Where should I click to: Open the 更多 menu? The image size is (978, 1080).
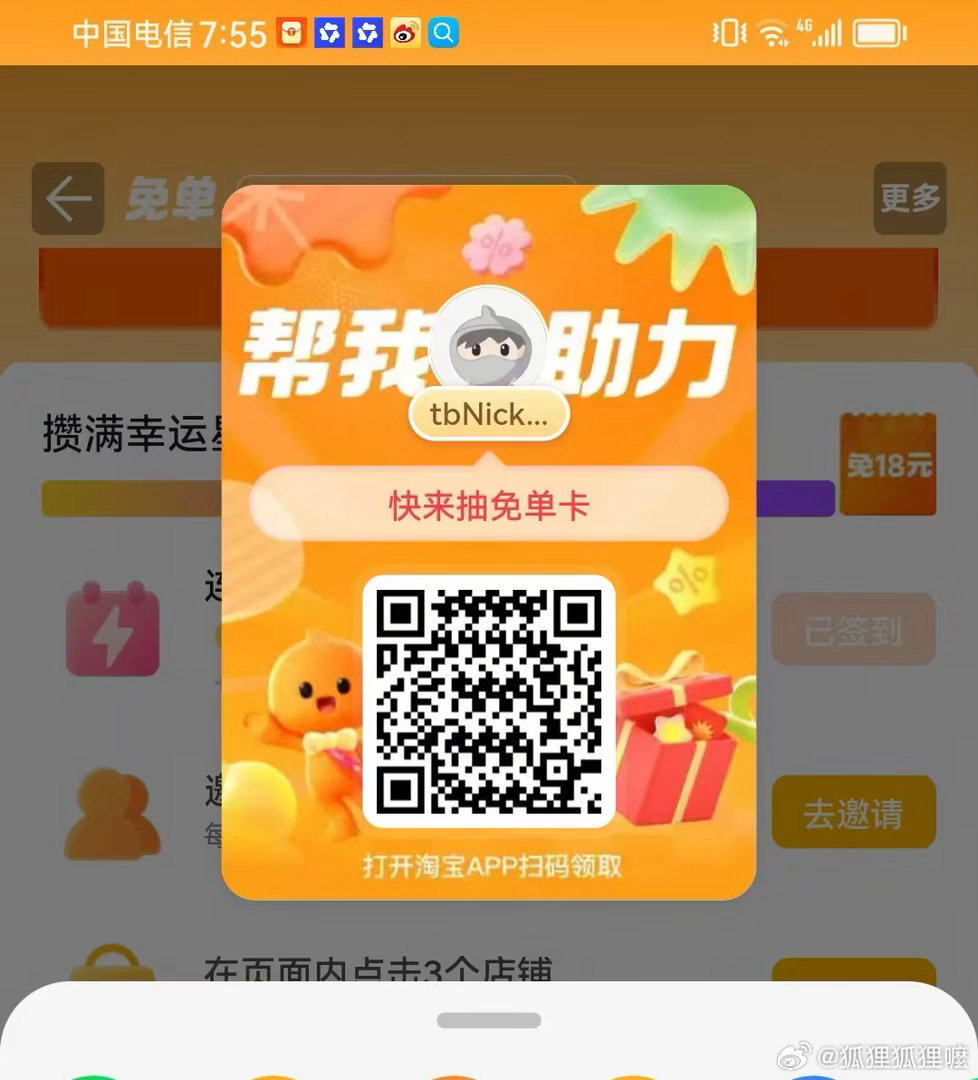tap(910, 198)
